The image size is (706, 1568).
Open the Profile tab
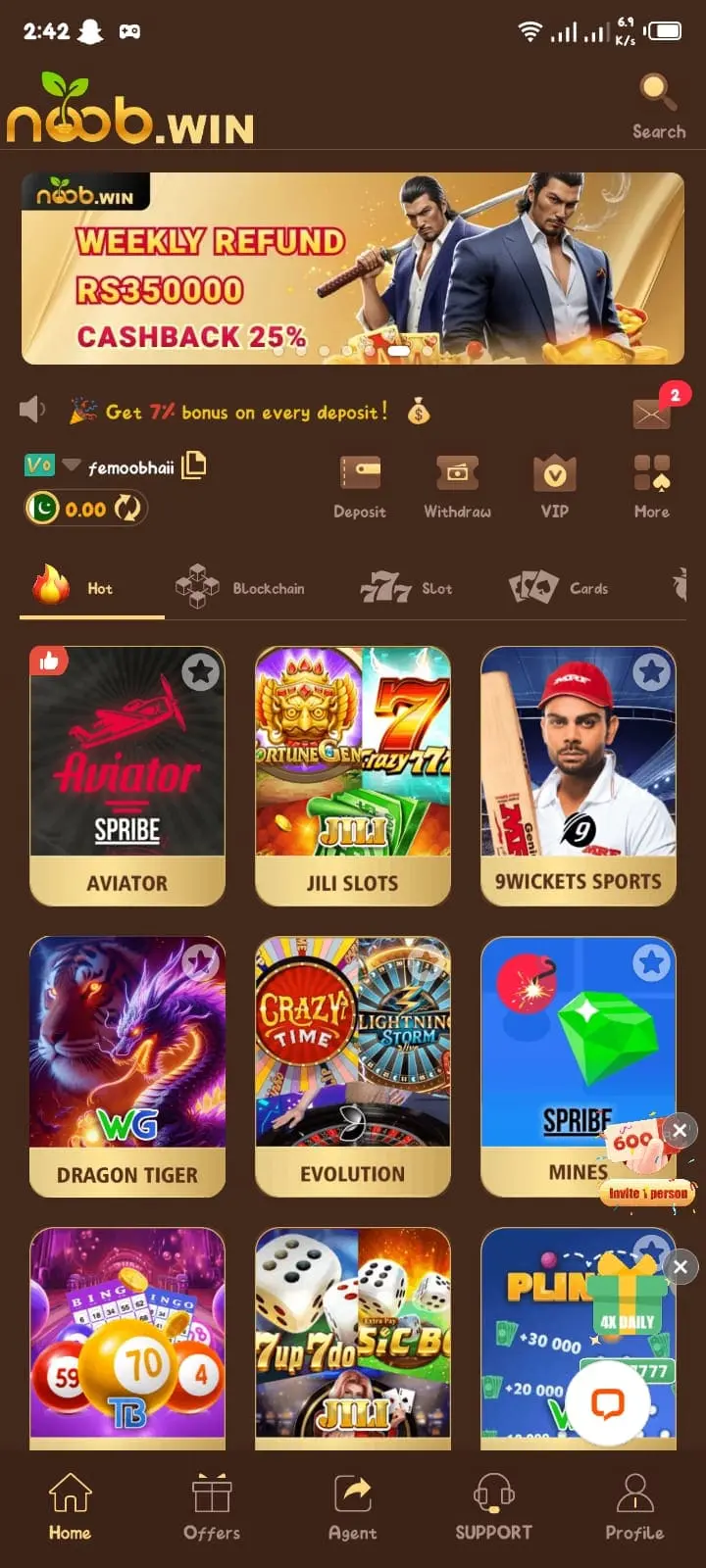point(634,1507)
